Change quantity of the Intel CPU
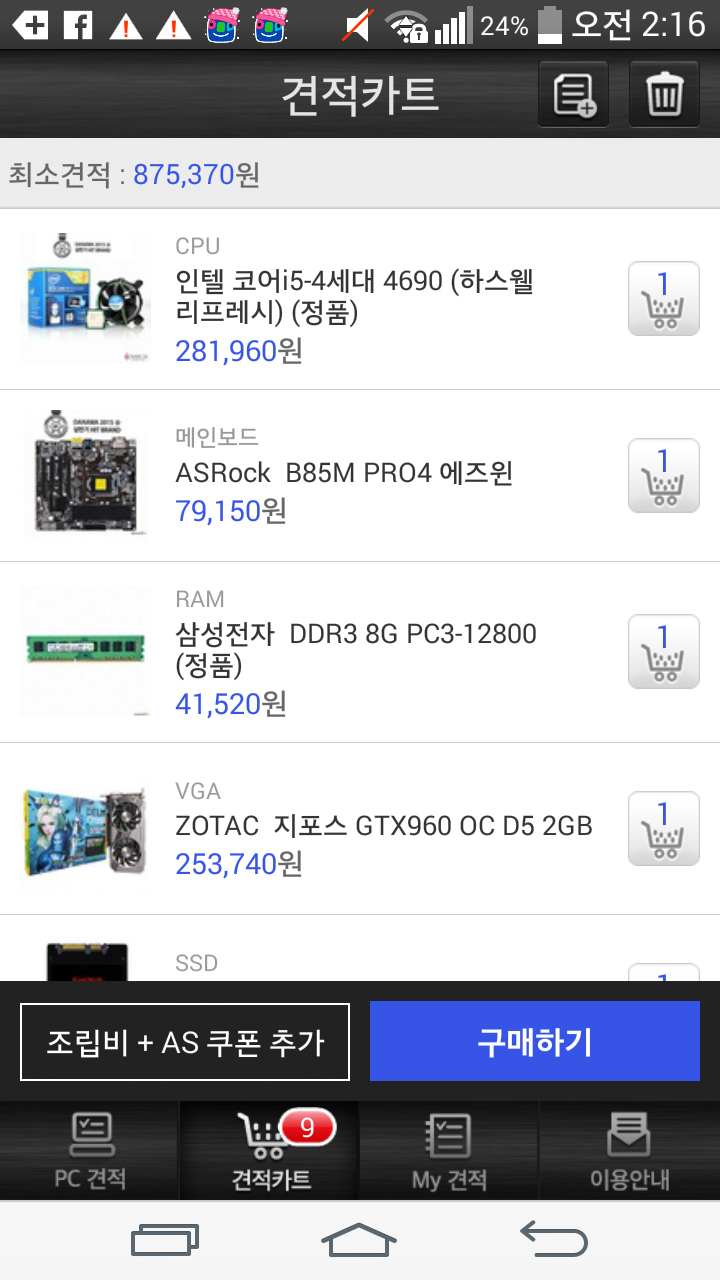The height and width of the screenshot is (1280, 720). tap(663, 298)
